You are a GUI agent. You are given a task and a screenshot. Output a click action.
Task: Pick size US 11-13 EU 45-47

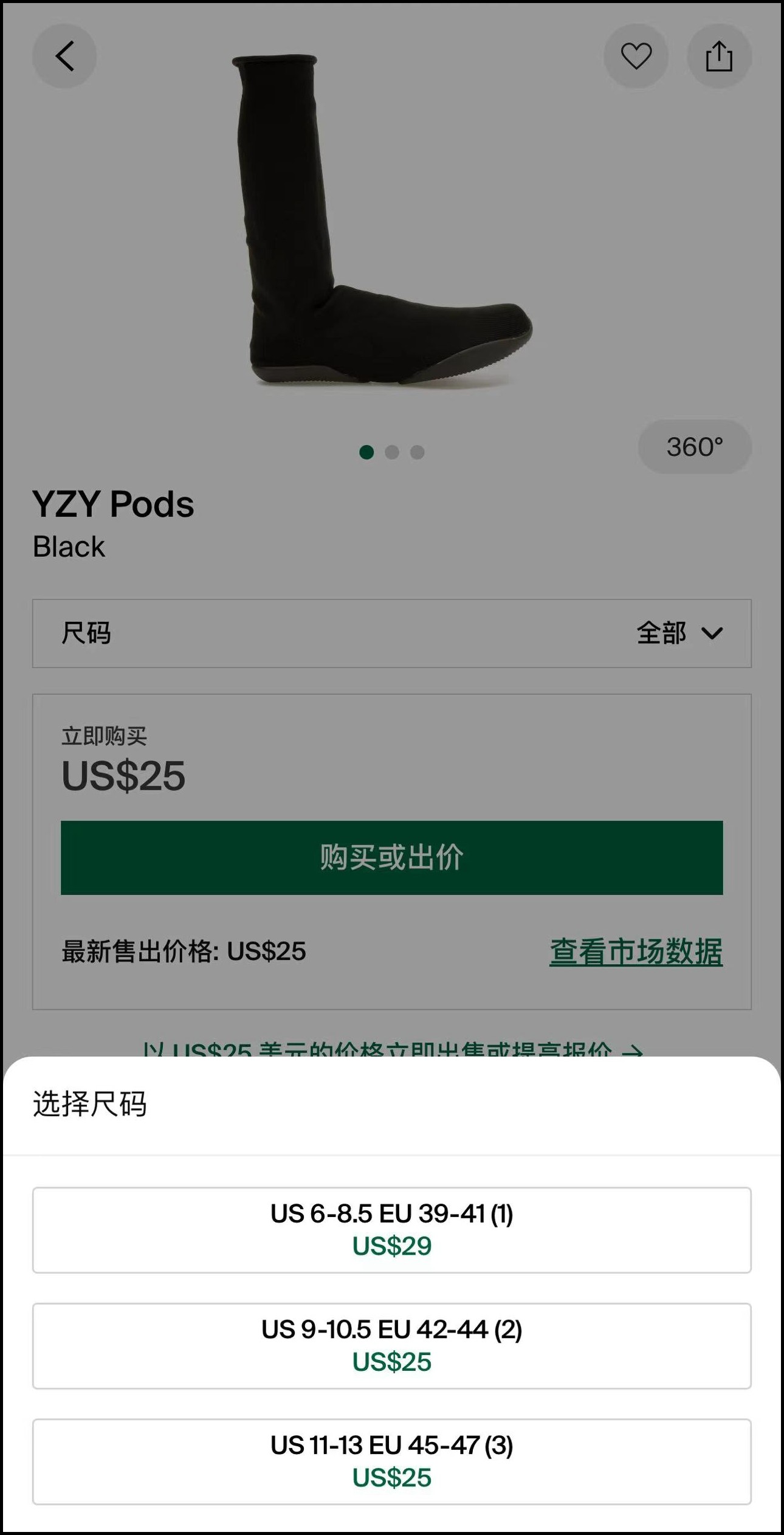tap(392, 1461)
